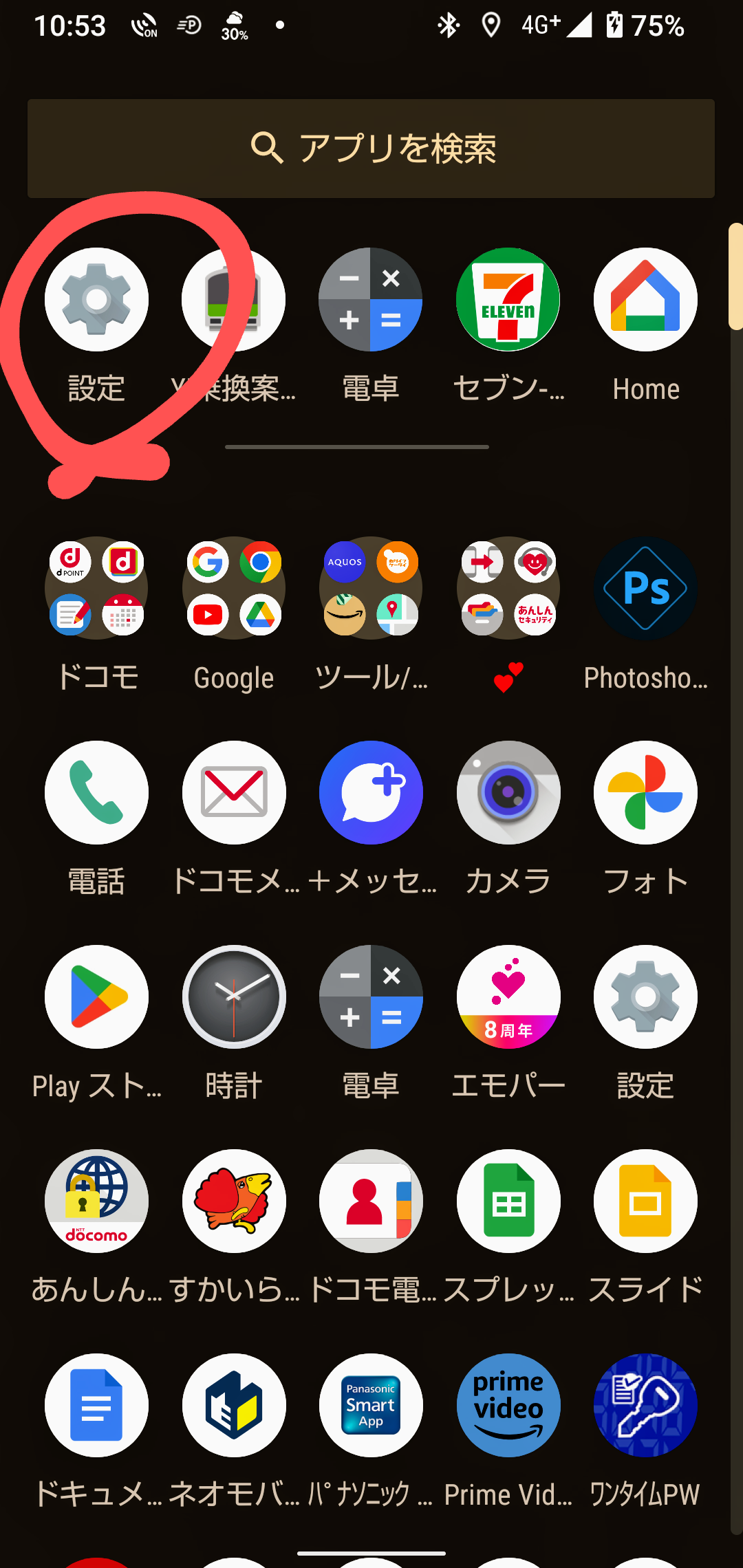Launch the +メッセージ app
This screenshot has height=1568, width=743.
(x=371, y=793)
